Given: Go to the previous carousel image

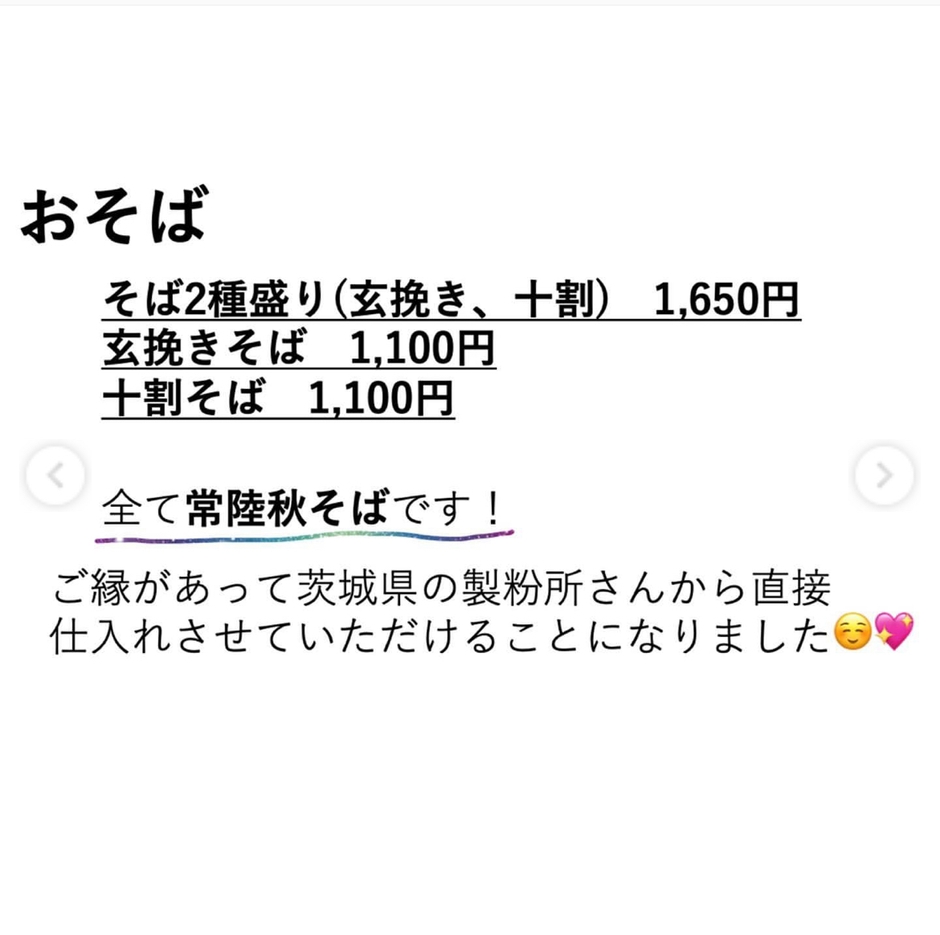Looking at the screenshot, I should click(x=55, y=476).
